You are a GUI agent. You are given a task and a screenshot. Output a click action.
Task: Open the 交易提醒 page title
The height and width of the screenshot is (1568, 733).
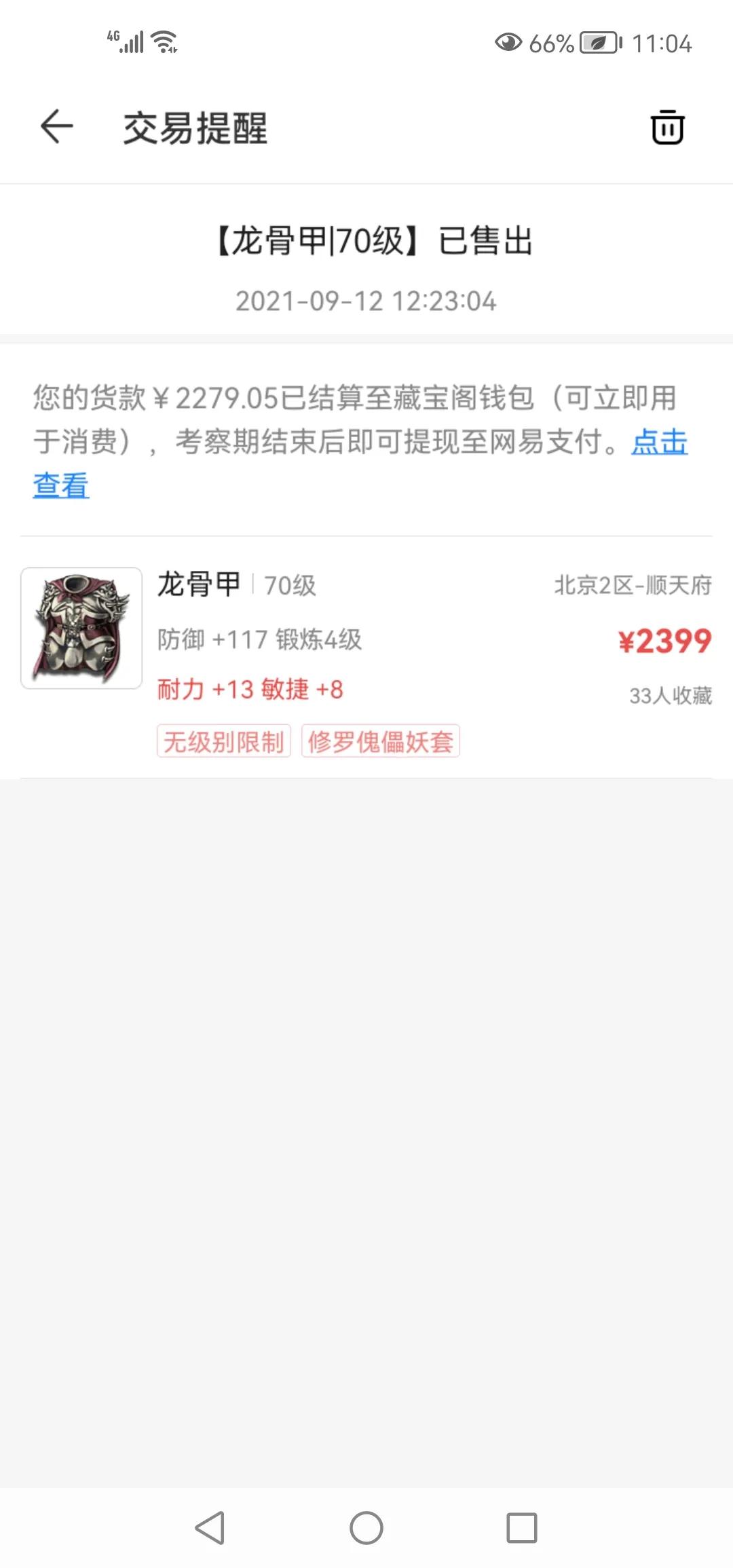pyautogui.click(x=196, y=128)
